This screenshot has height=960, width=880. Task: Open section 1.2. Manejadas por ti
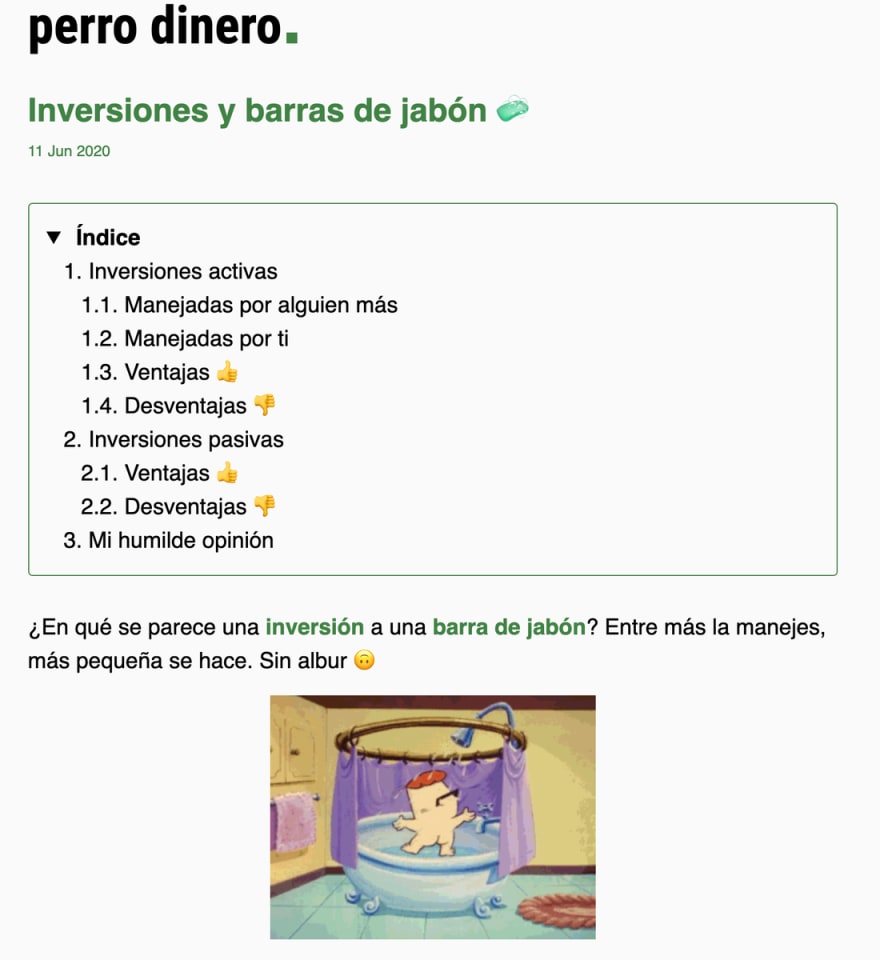point(185,339)
